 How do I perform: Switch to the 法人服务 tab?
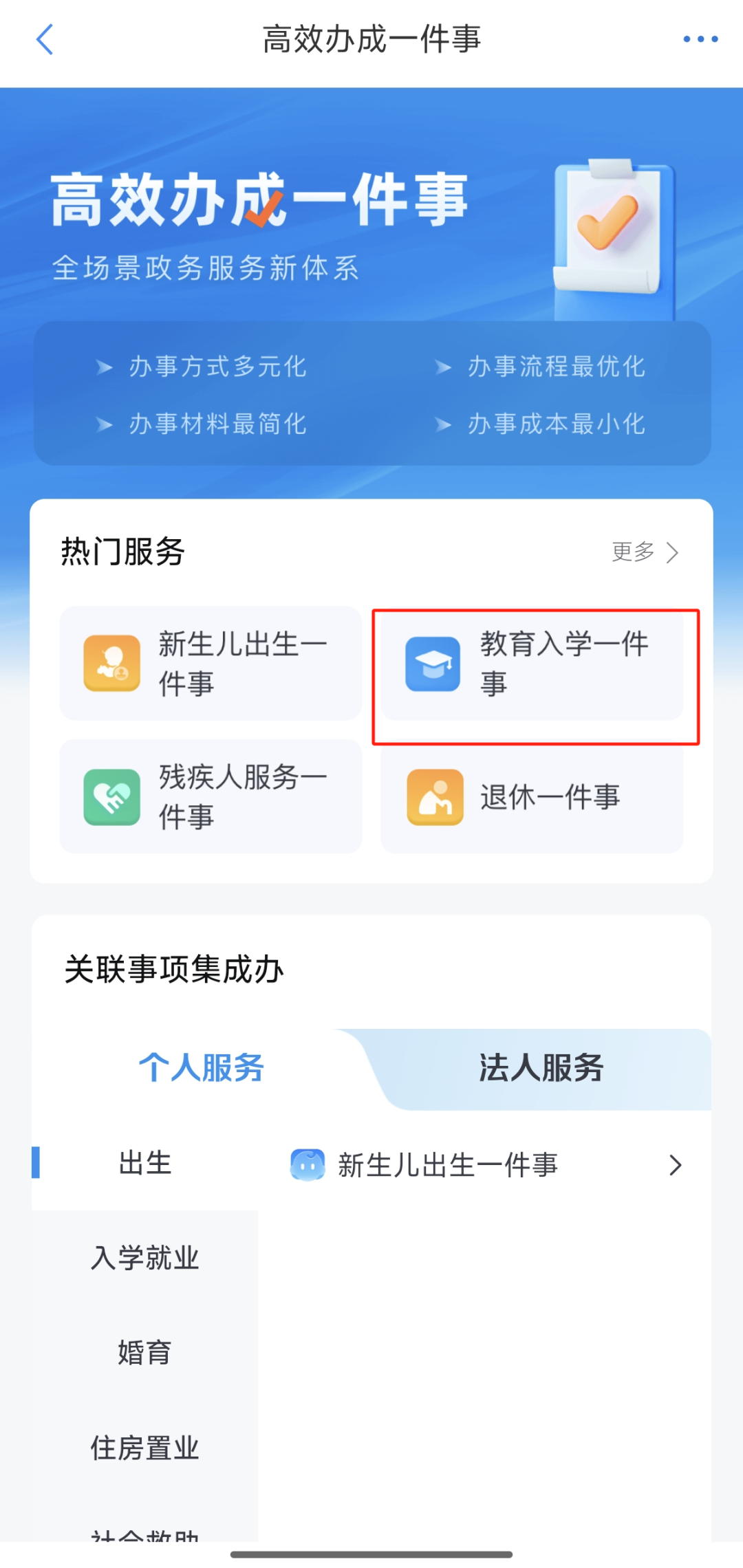click(x=541, y=1068)
